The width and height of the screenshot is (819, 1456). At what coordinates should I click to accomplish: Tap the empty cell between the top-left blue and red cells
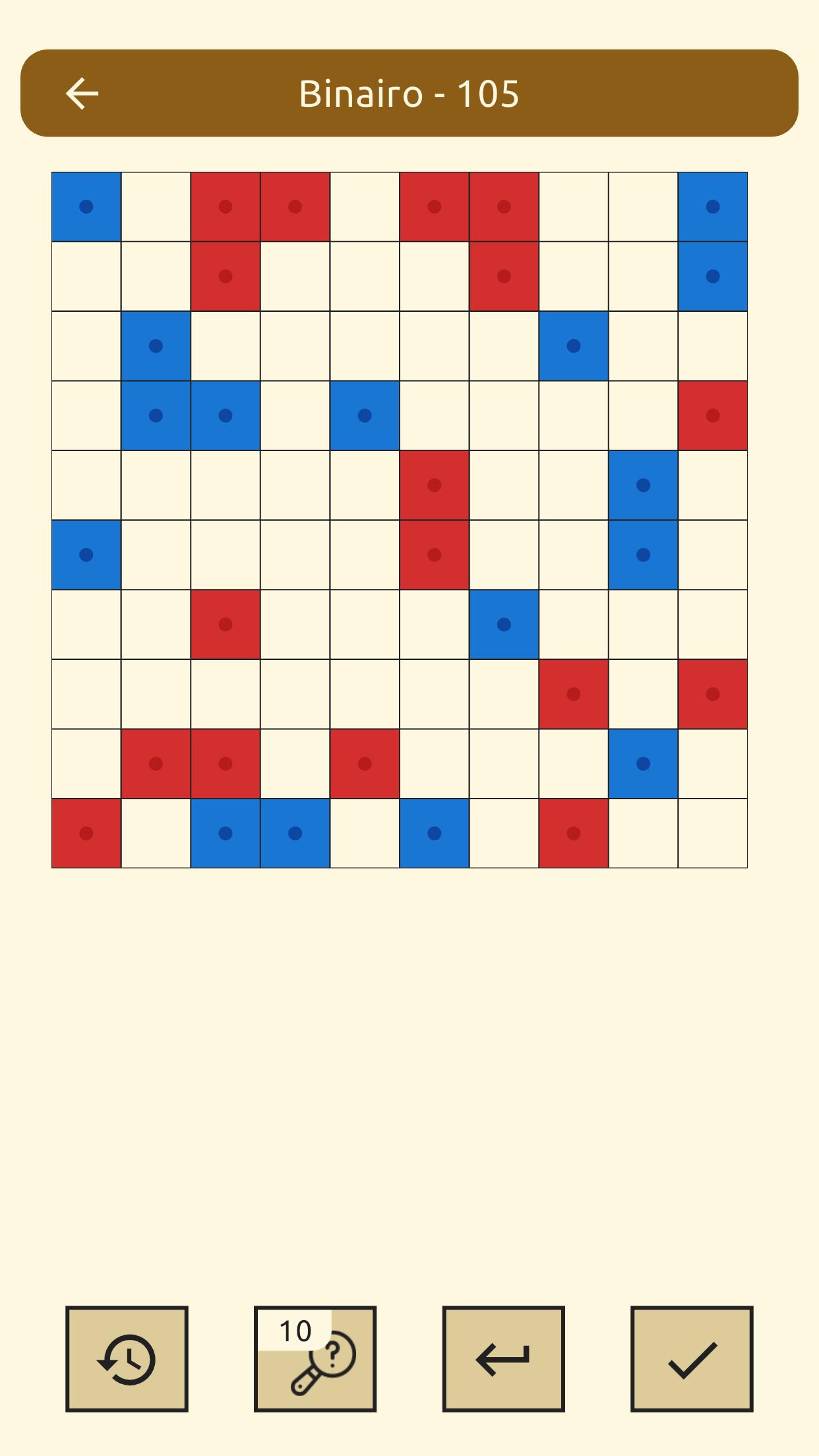156,207
